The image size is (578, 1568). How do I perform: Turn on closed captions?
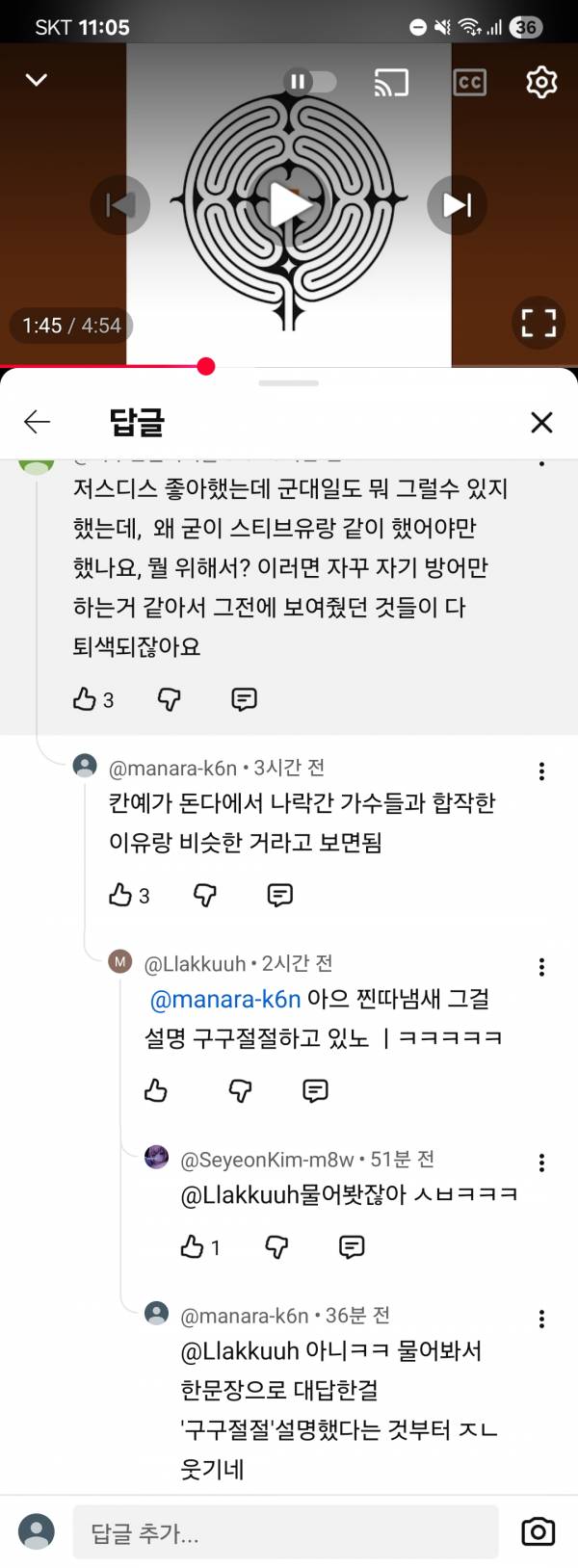(469, 83)
